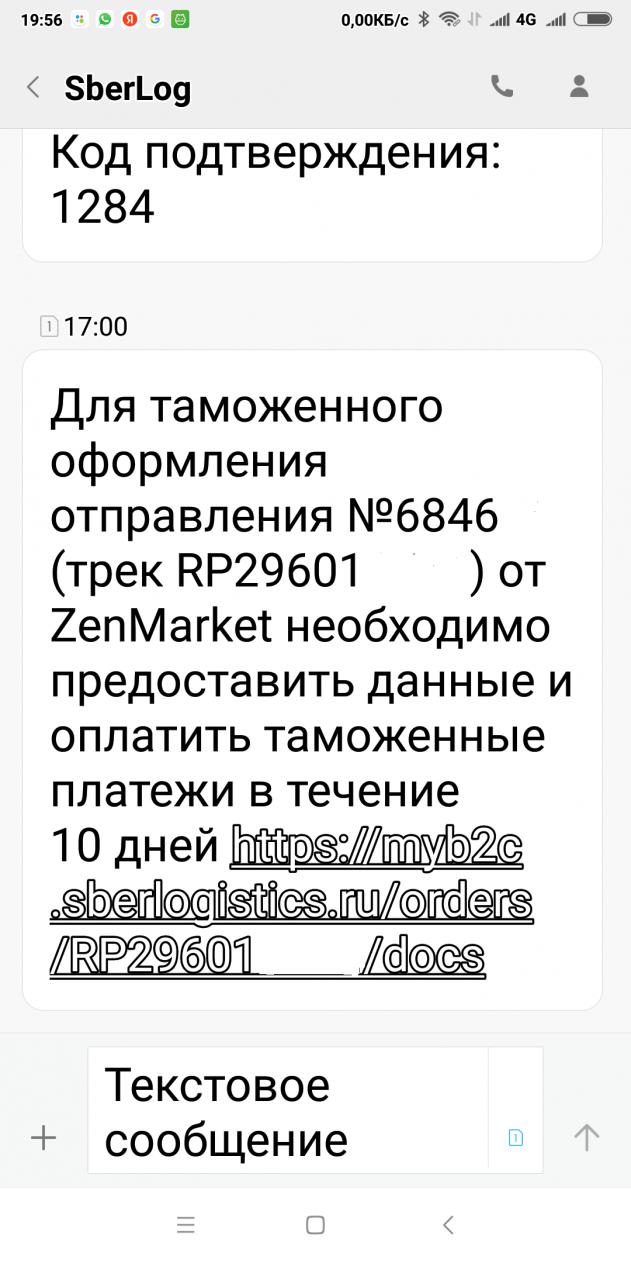Call SberLog with the phone icon
This screenshot has width=631, height=1263.
pyautogui.click(x=502, y=87)
